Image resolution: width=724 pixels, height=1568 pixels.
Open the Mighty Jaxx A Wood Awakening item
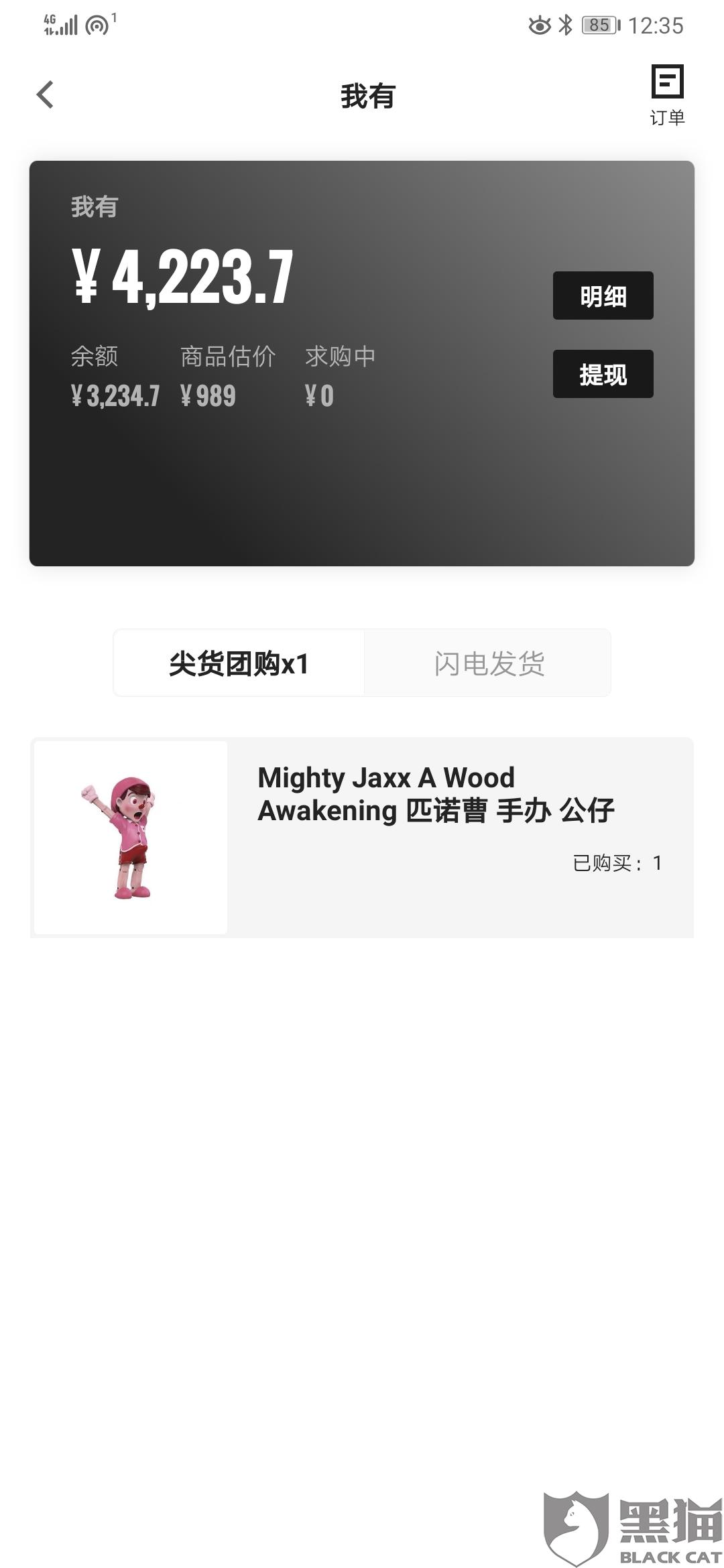pos(362,838)
